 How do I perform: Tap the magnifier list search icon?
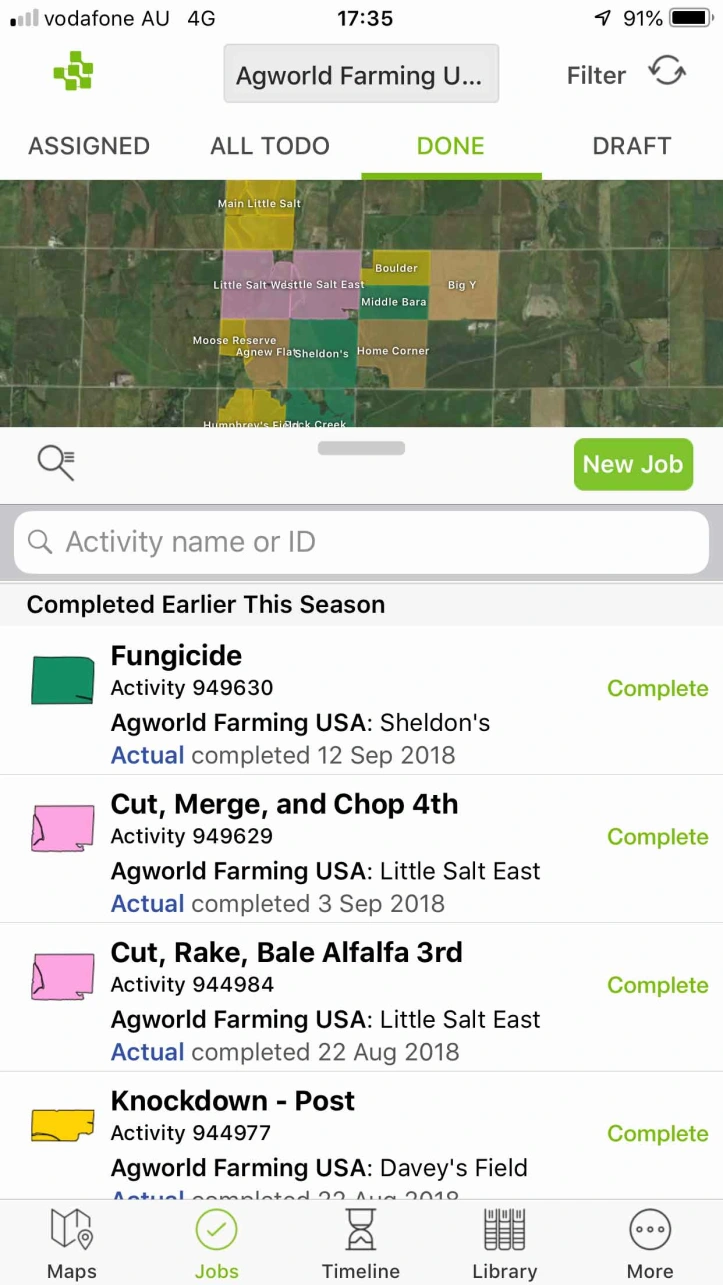[x=56, y=463]
